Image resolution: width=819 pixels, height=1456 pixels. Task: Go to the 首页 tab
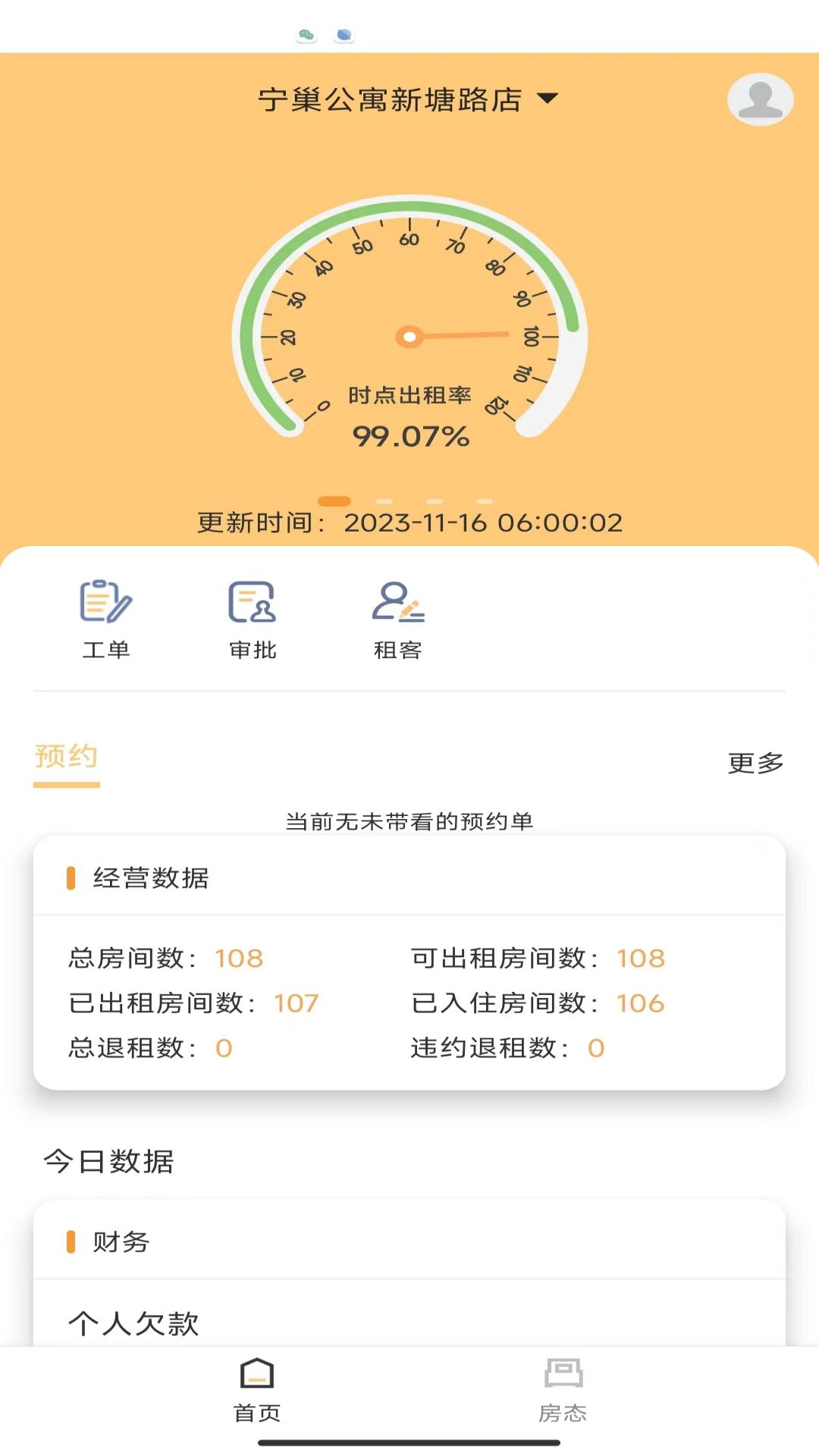click(x=257, y=1391)
